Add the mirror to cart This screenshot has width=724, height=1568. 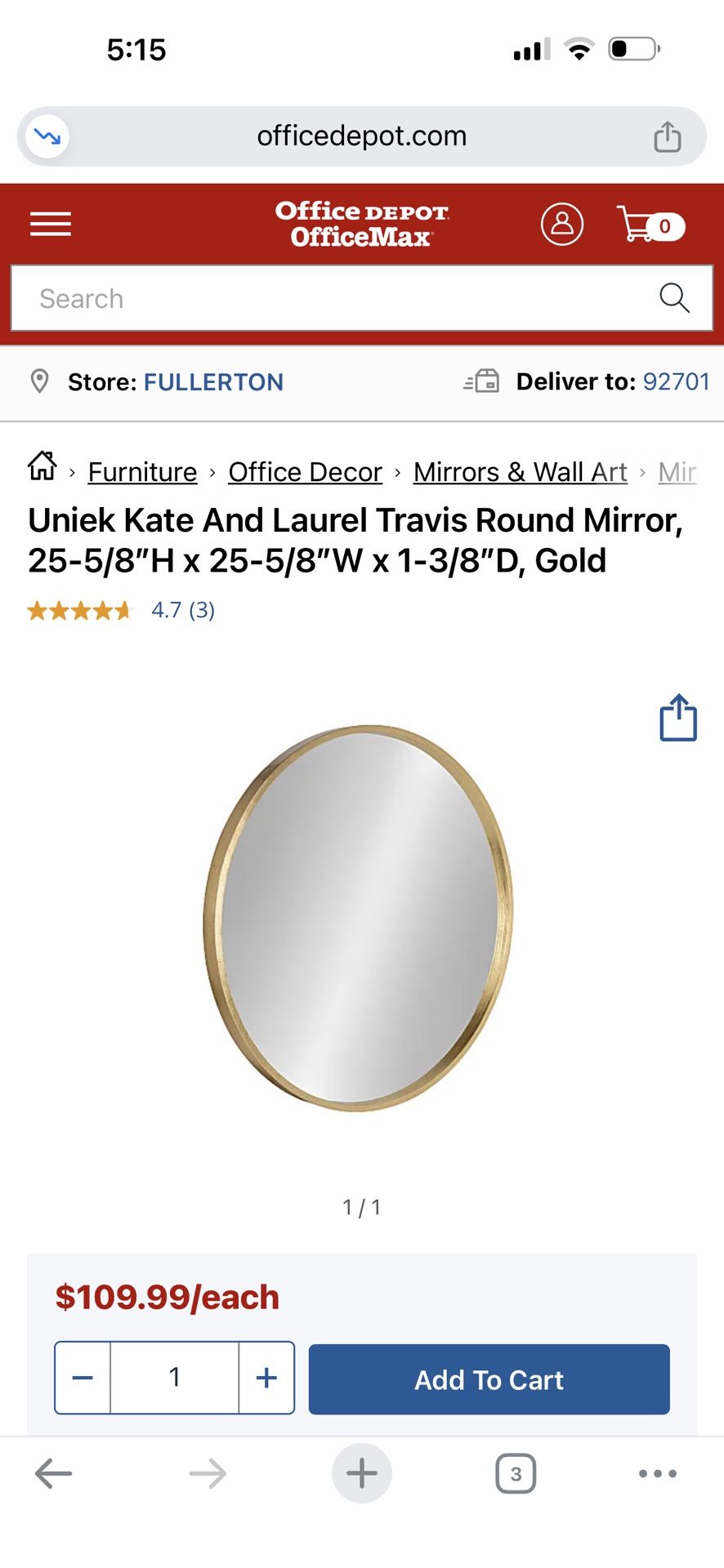pos(489,1379)
